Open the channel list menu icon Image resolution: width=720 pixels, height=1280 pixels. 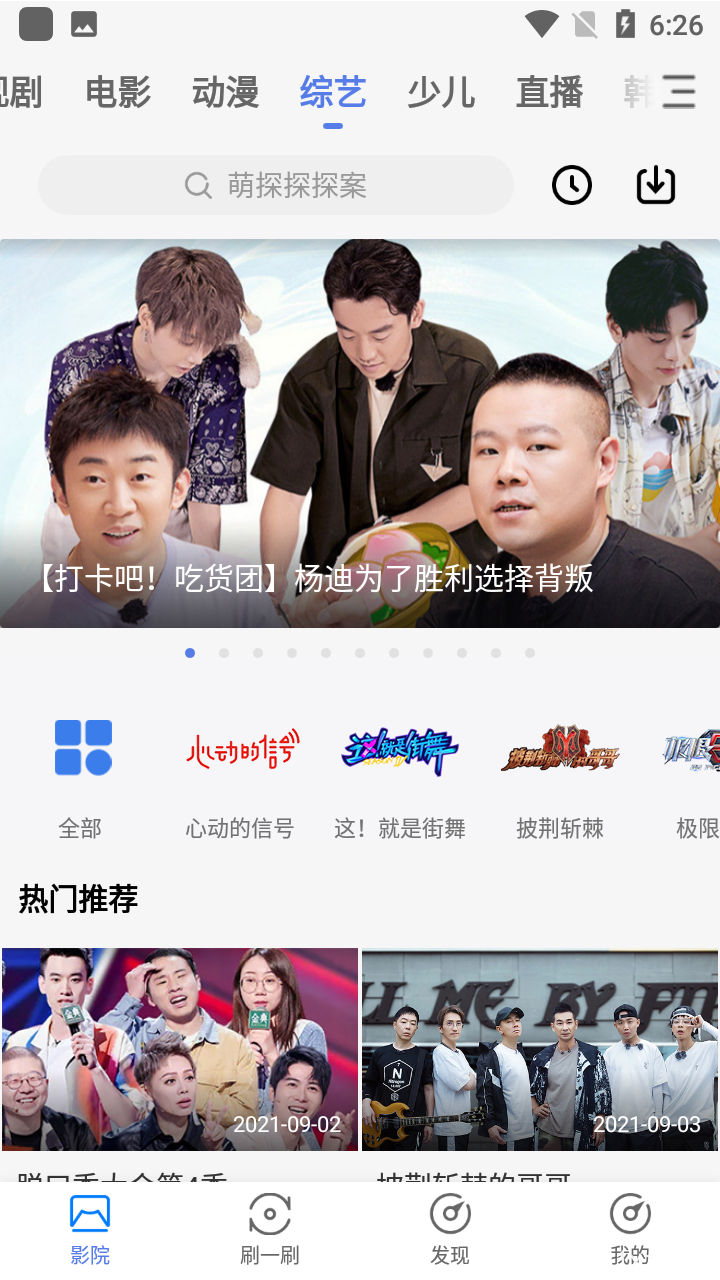[679, 92]
